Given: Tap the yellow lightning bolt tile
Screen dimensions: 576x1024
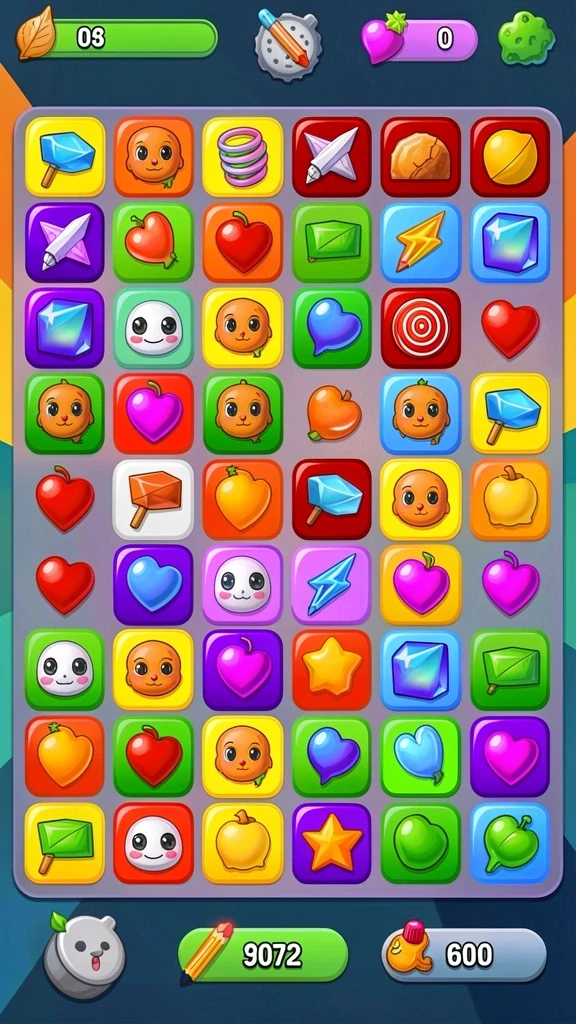Looking at the screenshot, I should point(421,242).
